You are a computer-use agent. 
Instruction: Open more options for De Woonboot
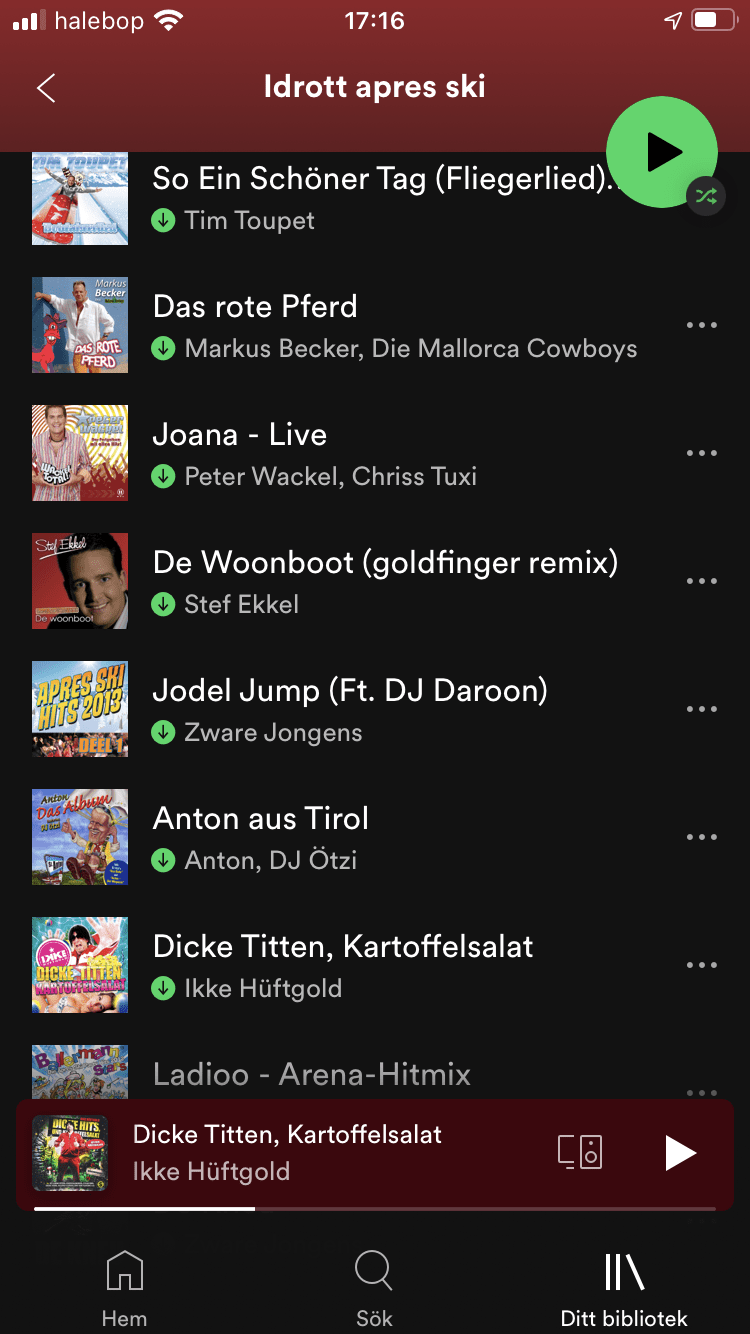coord(702,581)
